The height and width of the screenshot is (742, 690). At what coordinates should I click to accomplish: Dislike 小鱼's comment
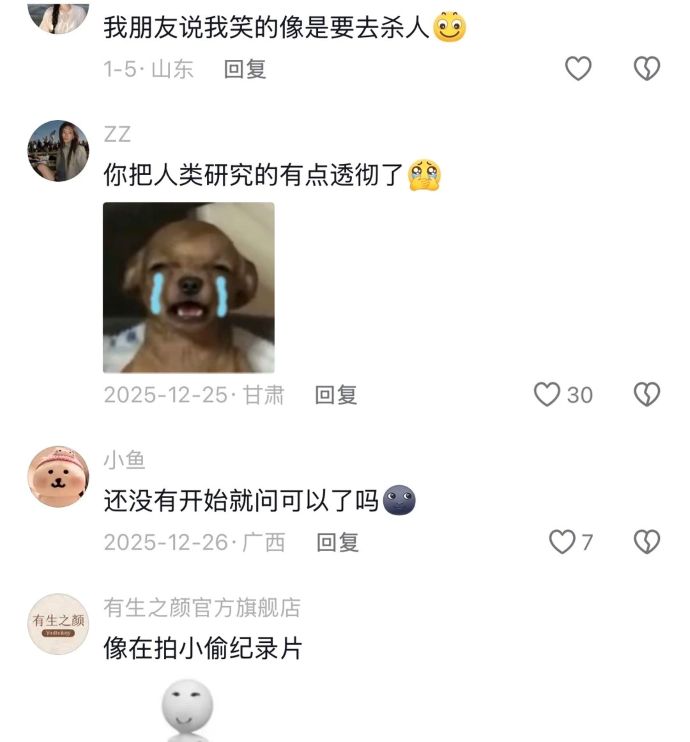tap(647, 542)
